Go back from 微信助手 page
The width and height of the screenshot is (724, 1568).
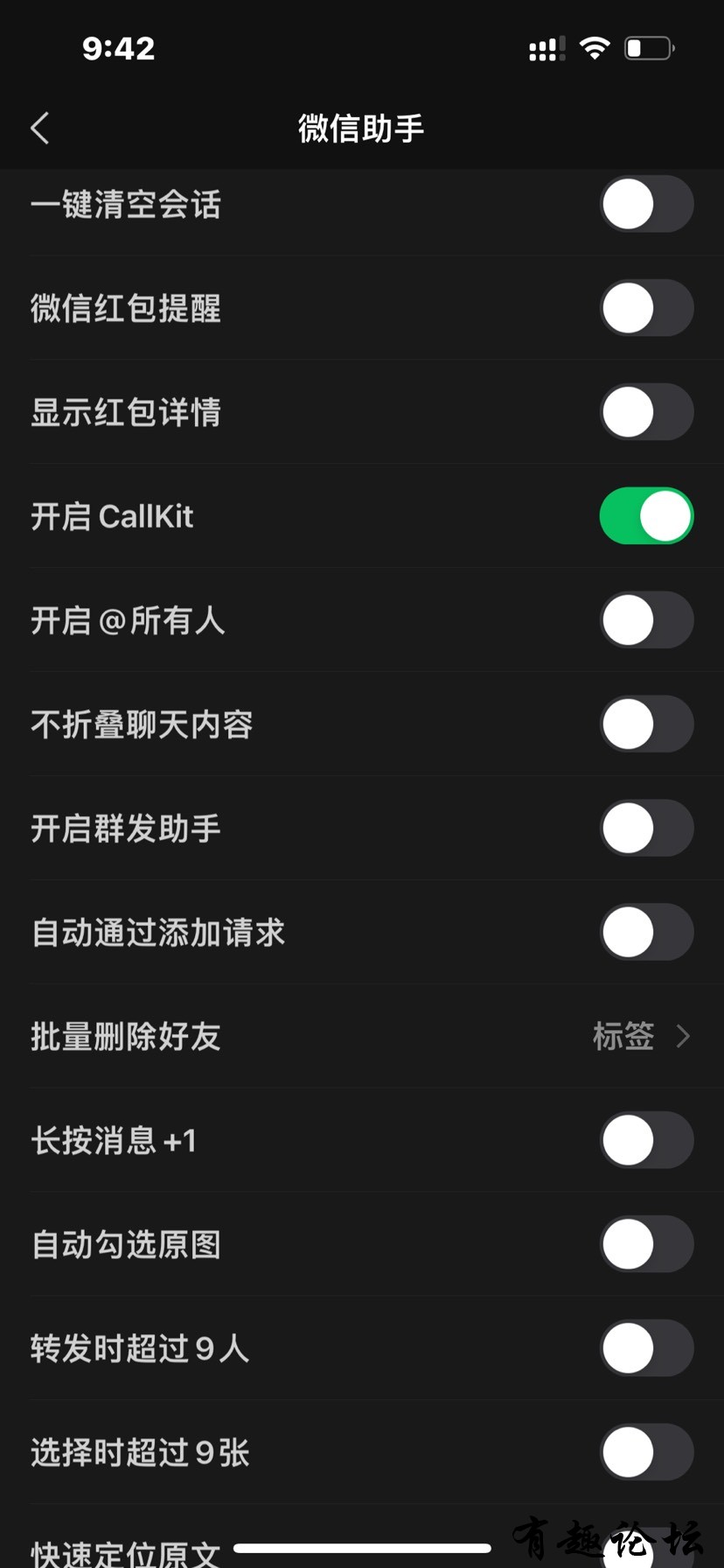coord(40,129)
